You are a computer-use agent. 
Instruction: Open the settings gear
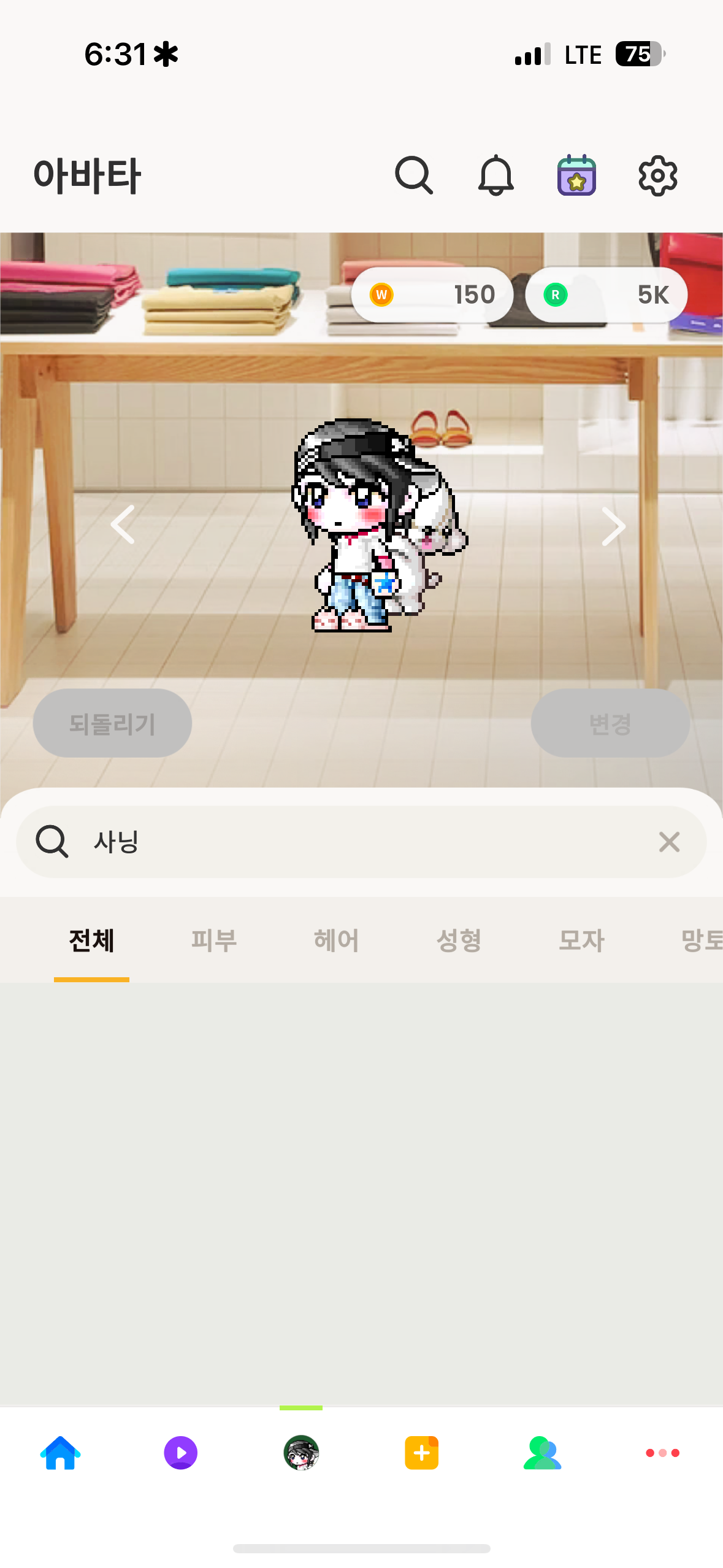[x=658, y=175]
